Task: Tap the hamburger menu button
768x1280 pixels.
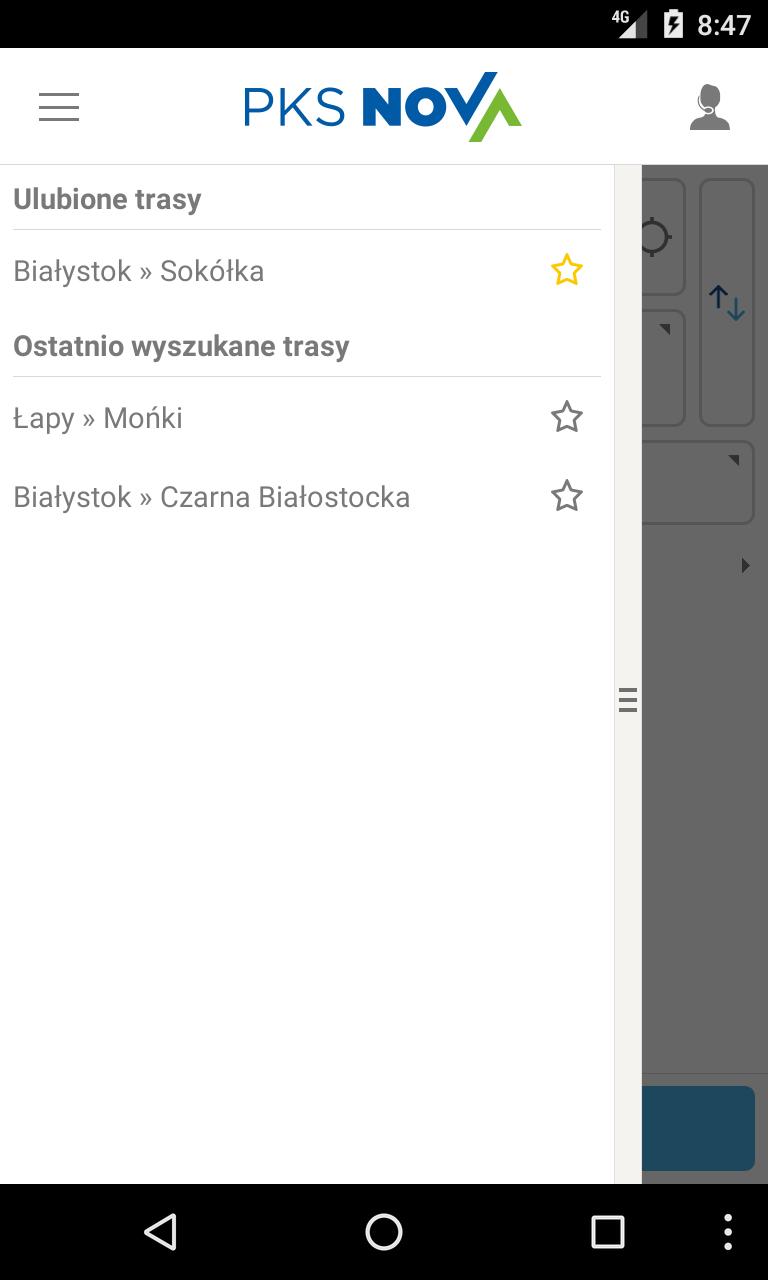Action: (x=59, y=107)
